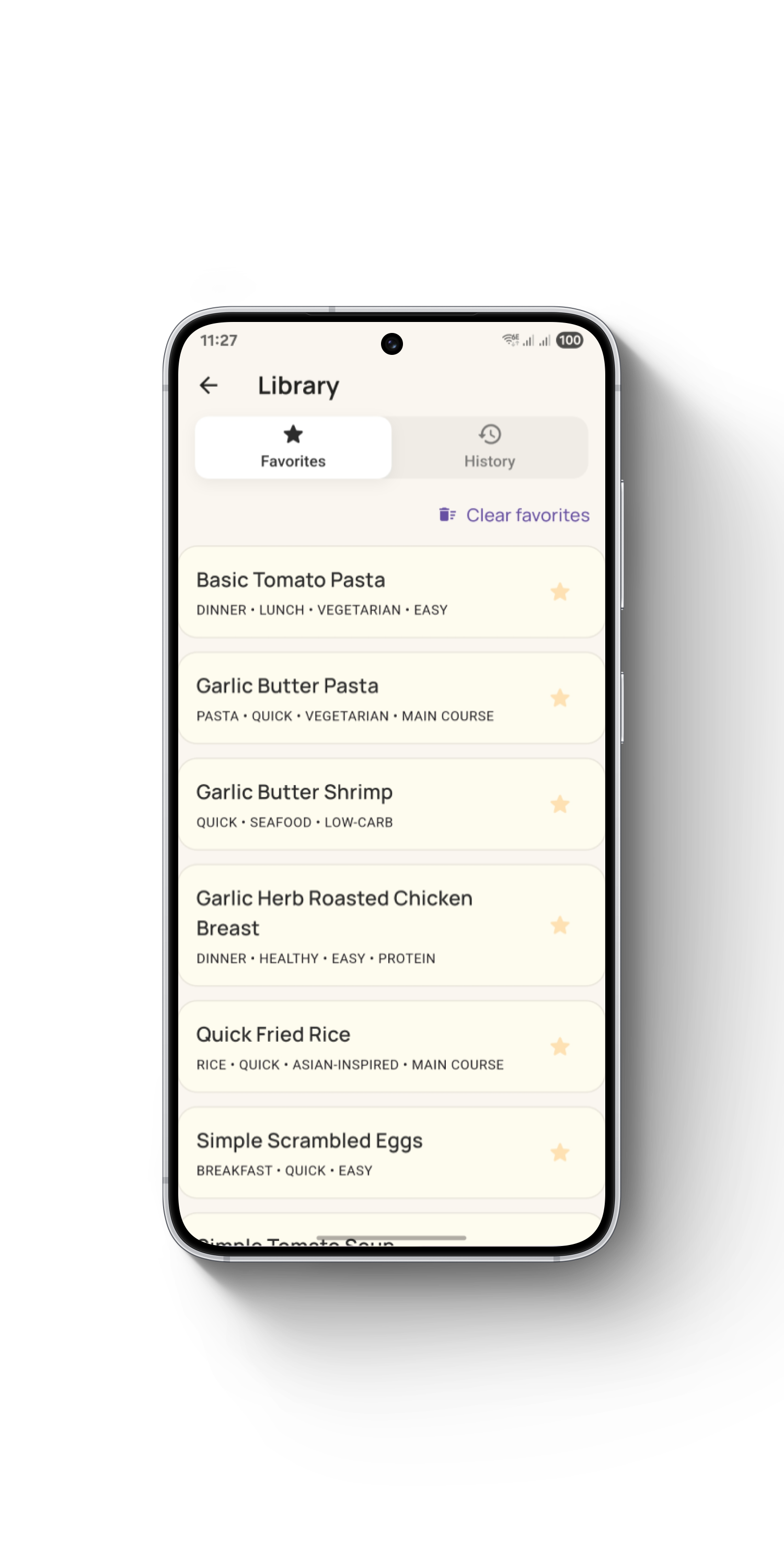Viewport: 784px width, 1568px height.
Task: Open the Garlic Butter Shrimp recipe
Action: (x=341, y=805)
